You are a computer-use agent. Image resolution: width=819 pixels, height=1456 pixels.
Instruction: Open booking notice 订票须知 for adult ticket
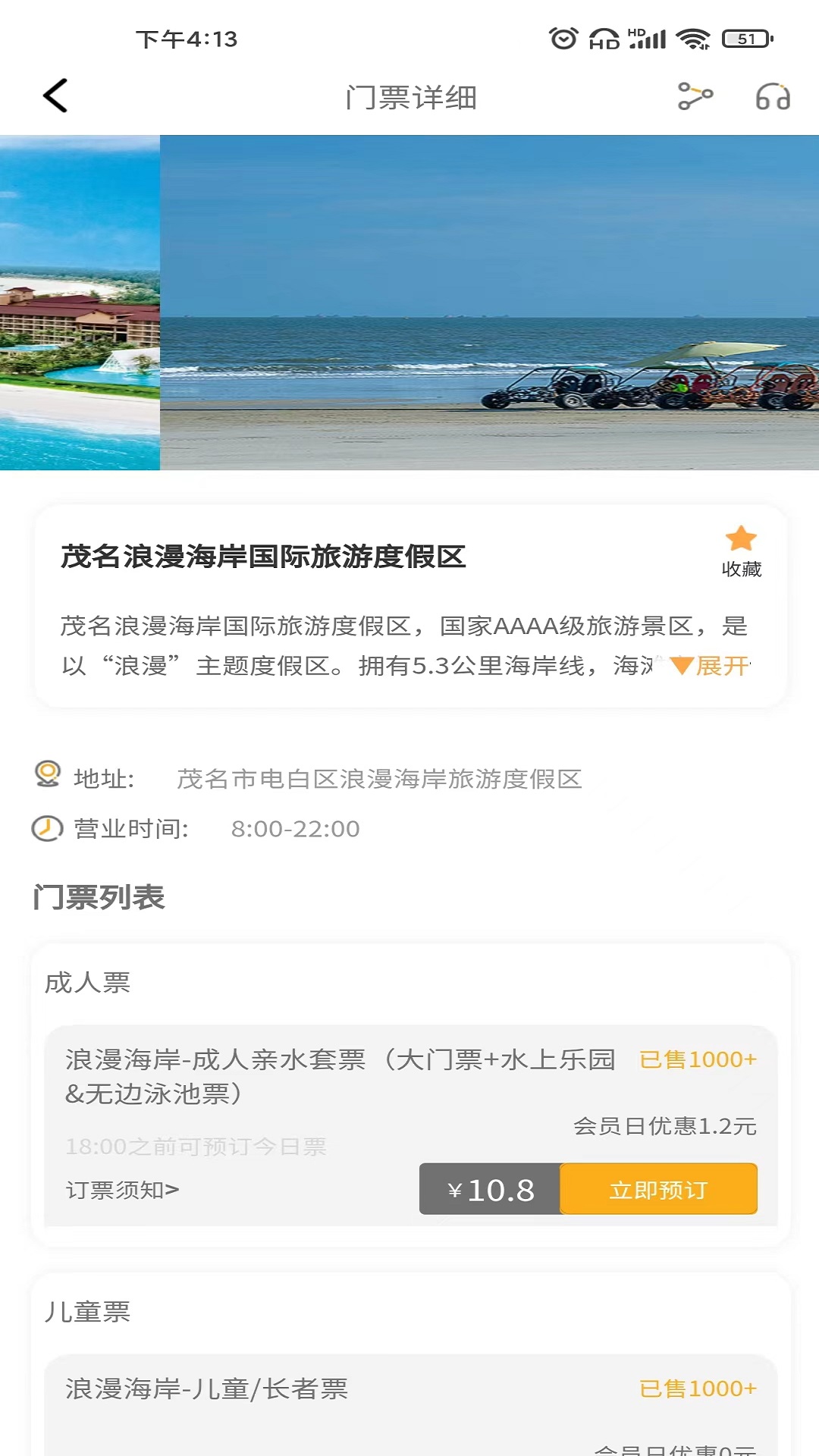click(x=123, y=1190)
